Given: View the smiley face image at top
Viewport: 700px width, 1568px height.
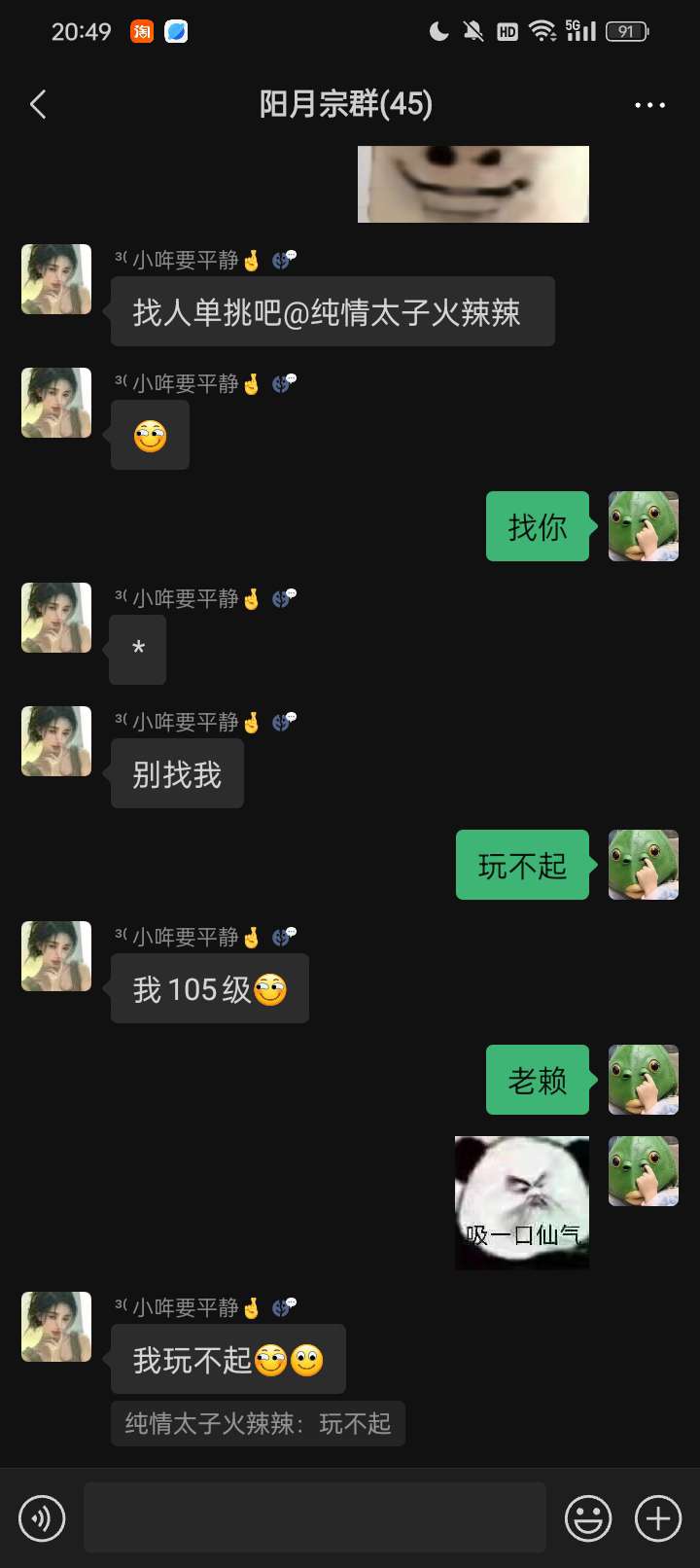Looking at the screenshot, I should [x=473, y=184].
